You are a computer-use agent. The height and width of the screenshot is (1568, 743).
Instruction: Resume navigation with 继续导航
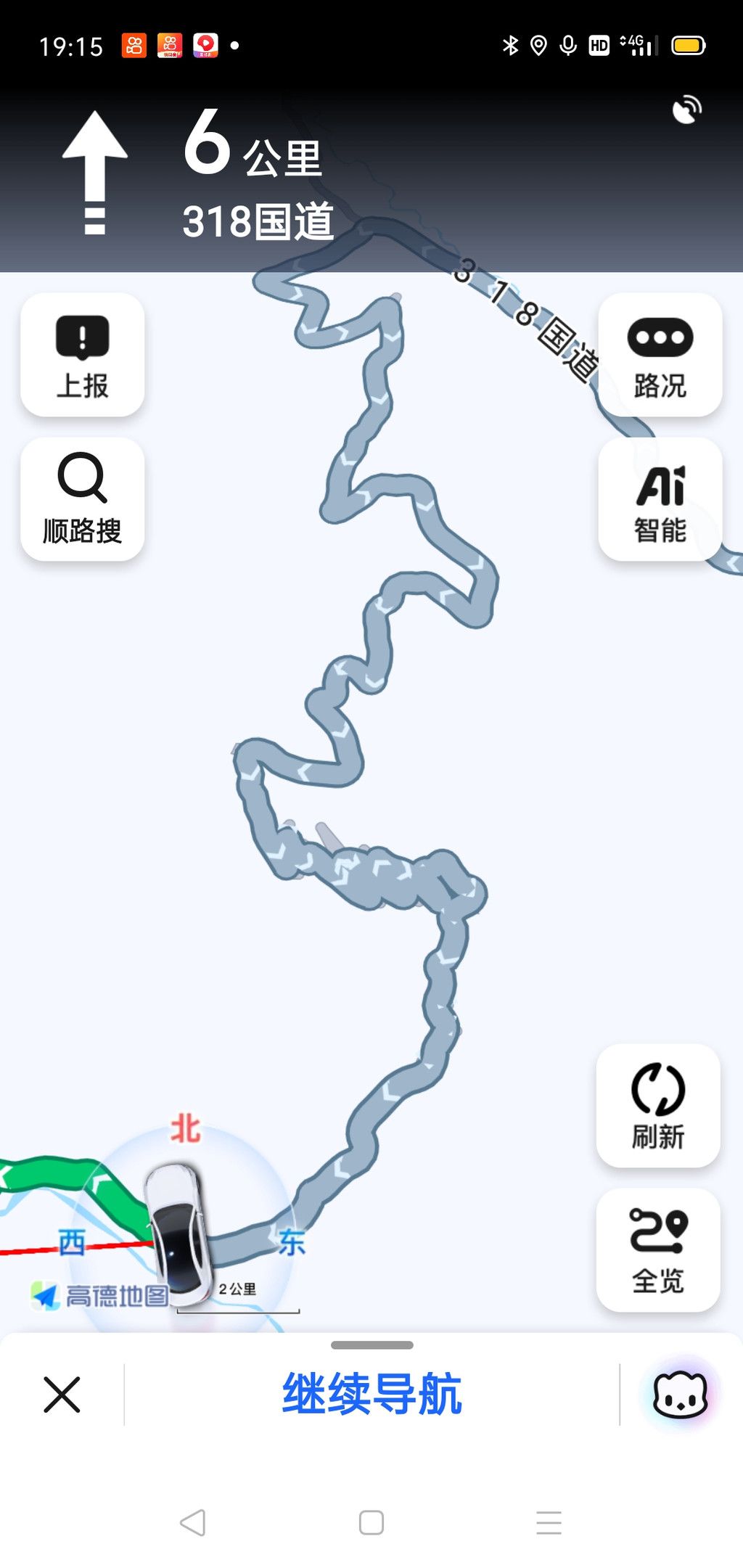(x=371, y=1394)
